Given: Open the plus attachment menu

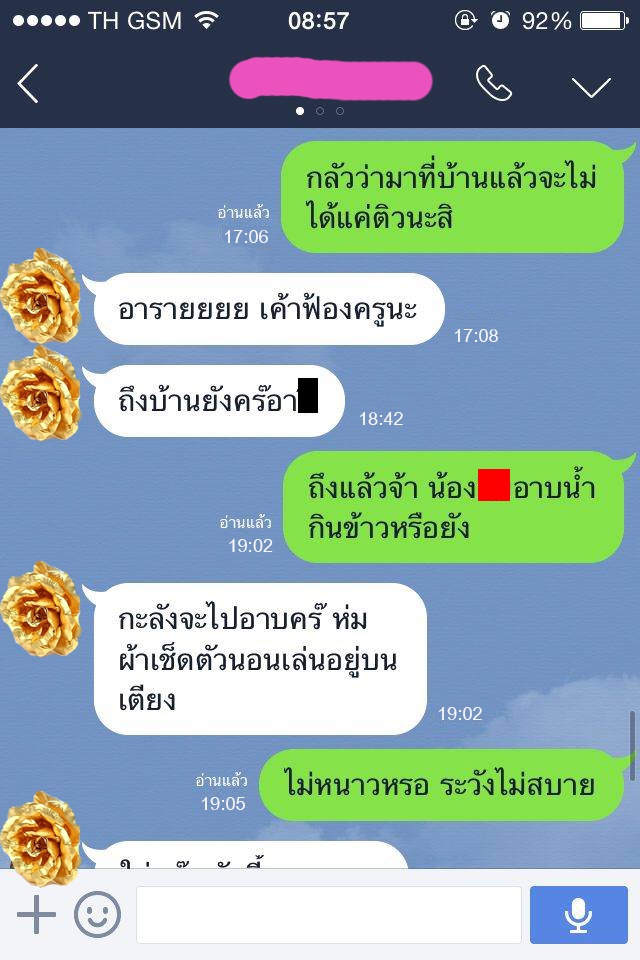Looking at the screenshot, I should click(x=36, y=914).
